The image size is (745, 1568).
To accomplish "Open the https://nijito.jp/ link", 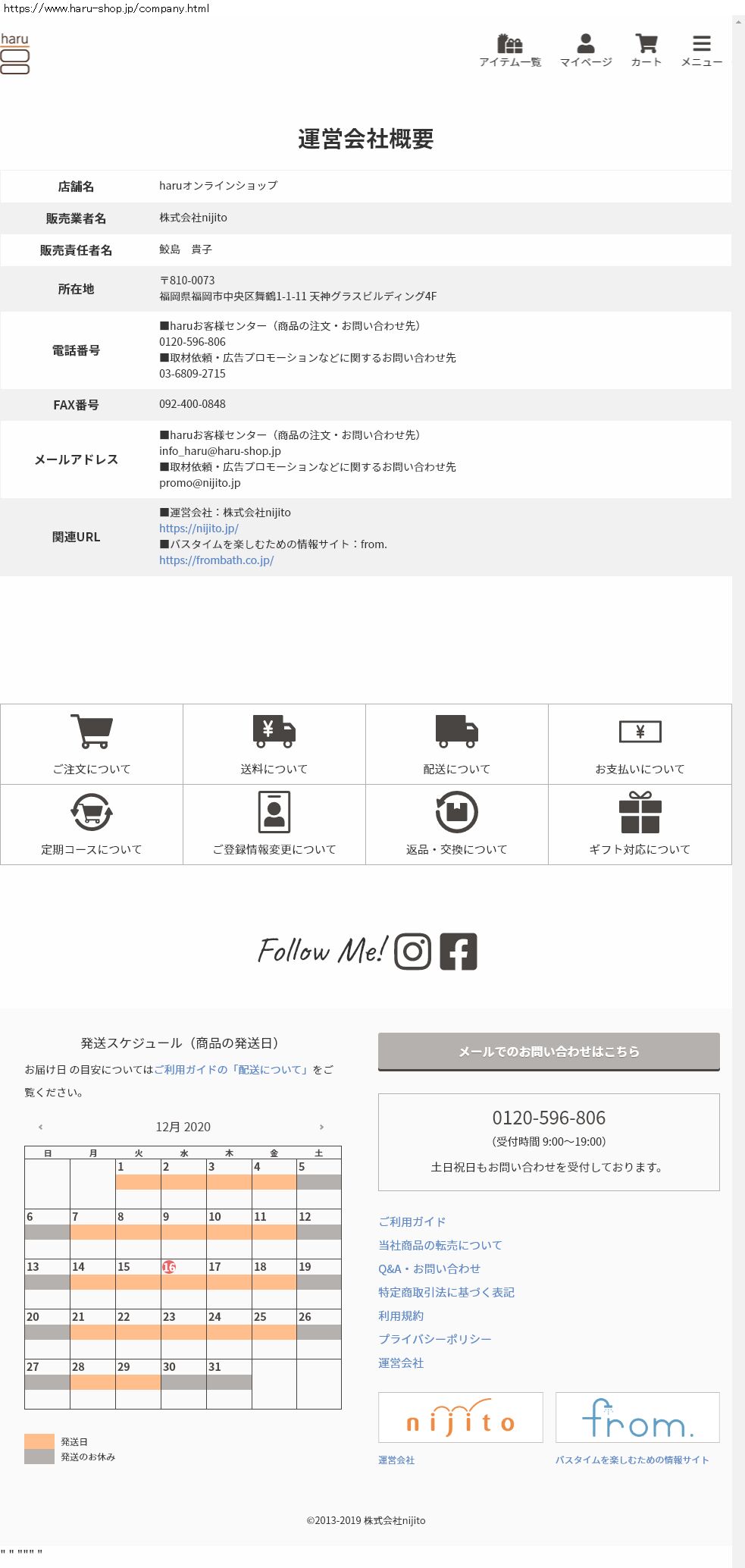I will 199,528.
